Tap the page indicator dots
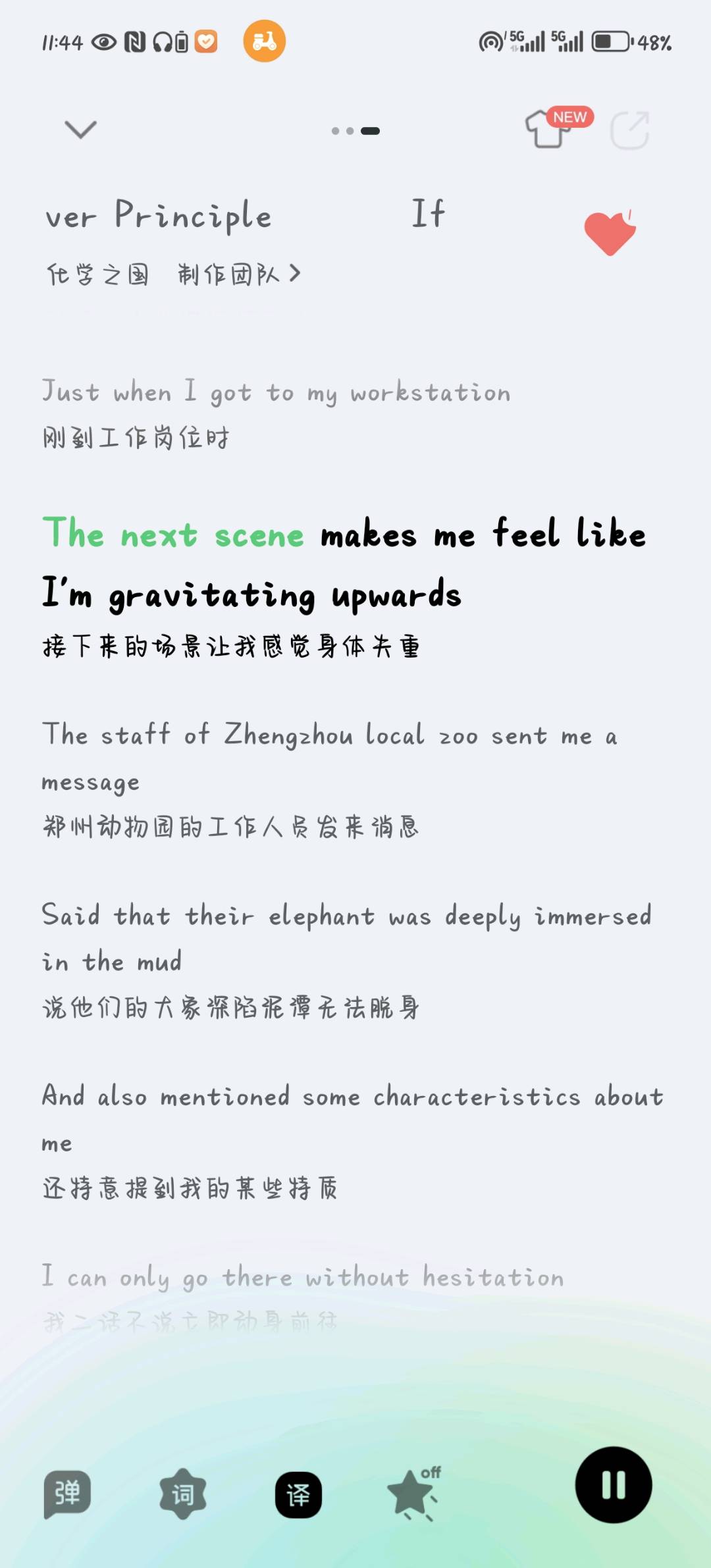The image size is (711, 1568). click(x=355, y=130)
